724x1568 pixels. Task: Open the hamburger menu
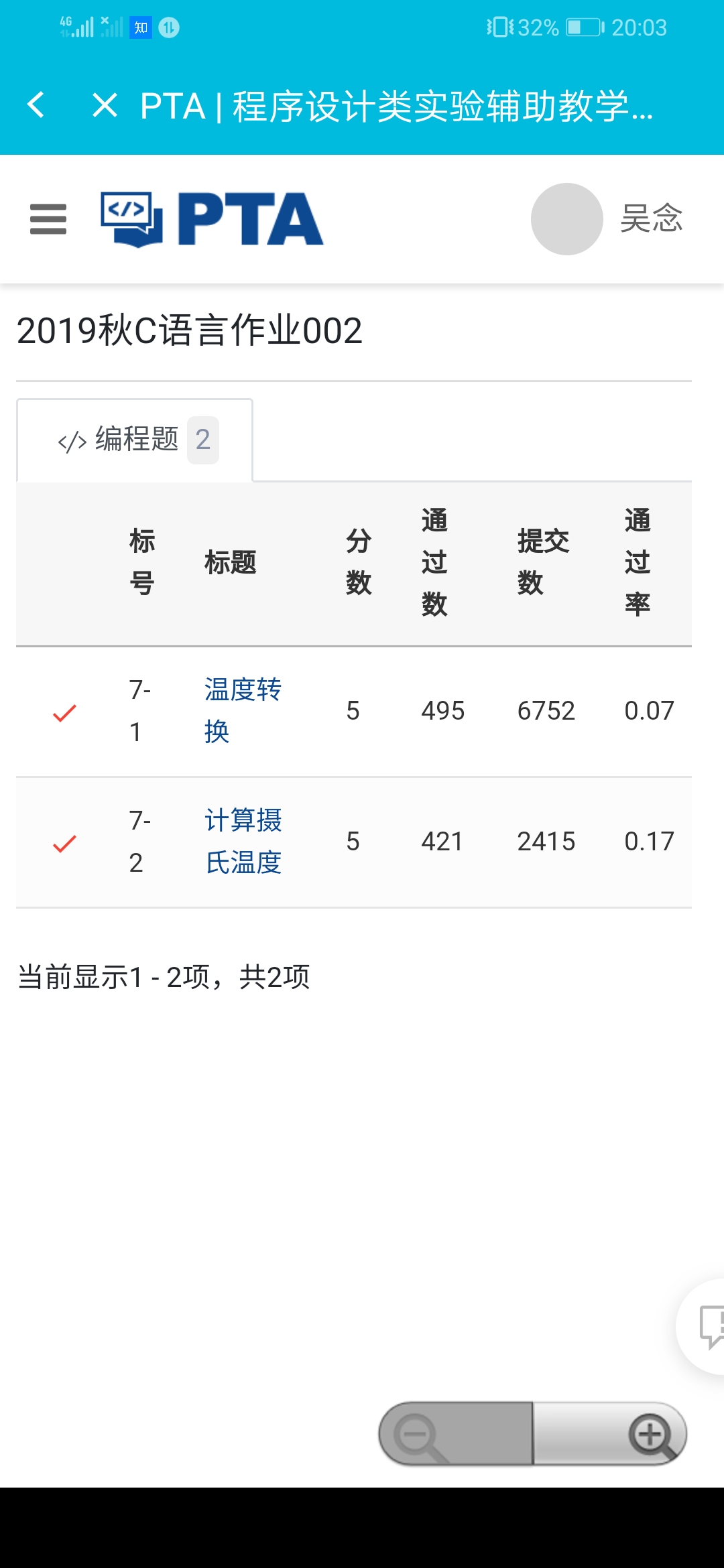(48, 219)
